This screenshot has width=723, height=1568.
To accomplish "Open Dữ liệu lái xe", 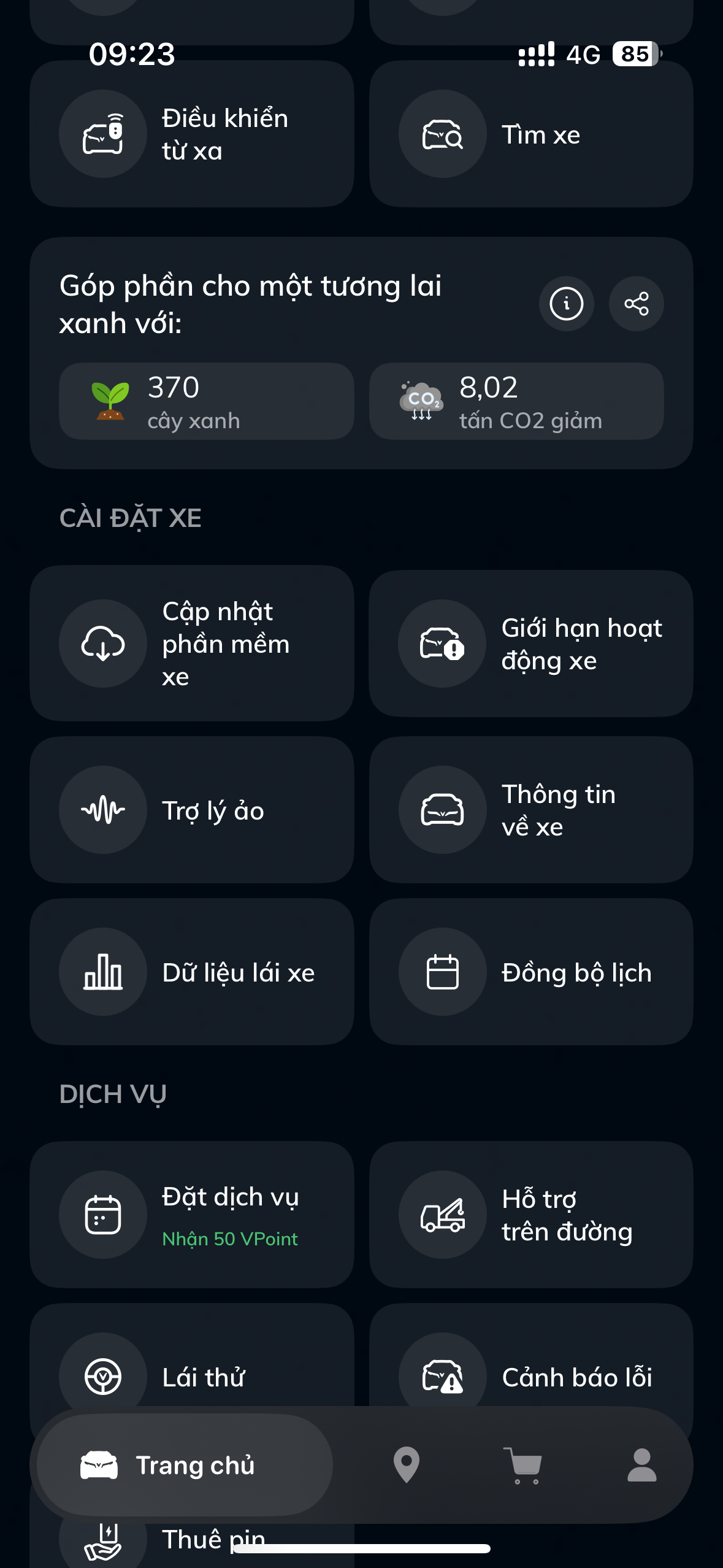I will pyautogui.click(x=191, y=972).
